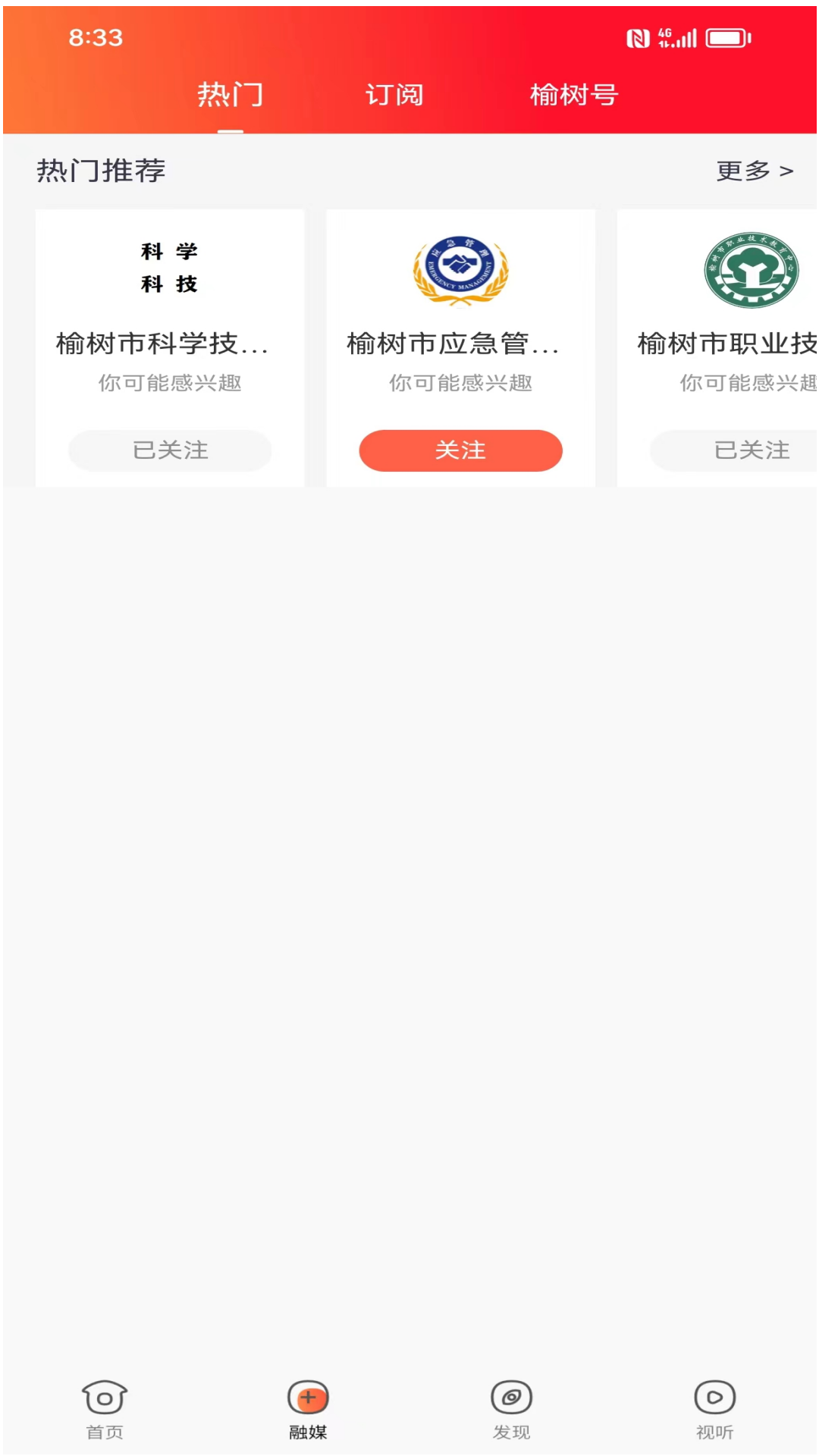The image size is (819, 1456).
Task: Tap the 融媒 plus icon in bottom bar
Action: (x=307, y=1398)
